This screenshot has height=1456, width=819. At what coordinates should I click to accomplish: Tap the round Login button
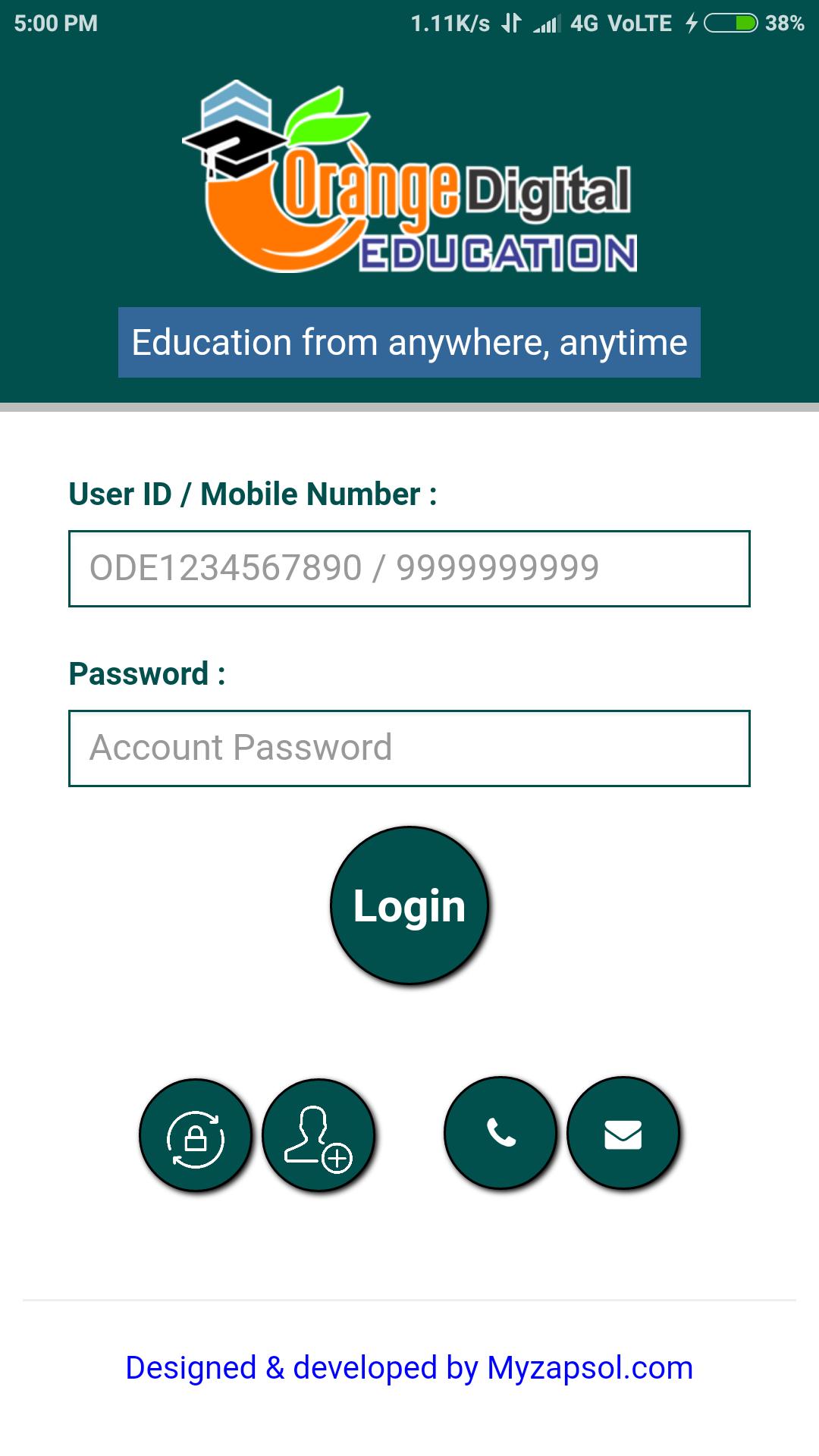[409, 905]
